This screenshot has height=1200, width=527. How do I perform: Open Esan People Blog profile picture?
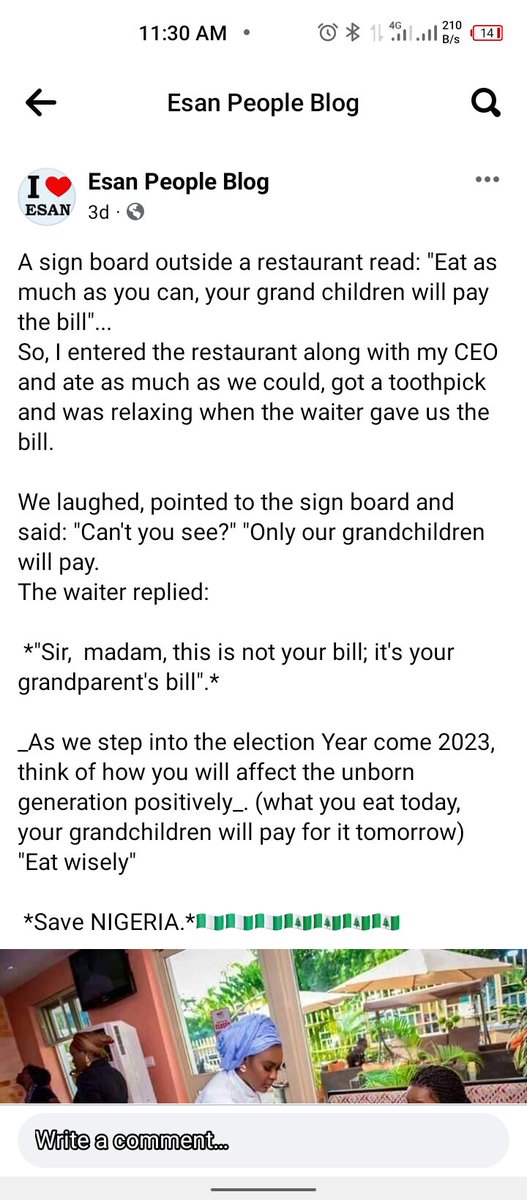point(47,196)
